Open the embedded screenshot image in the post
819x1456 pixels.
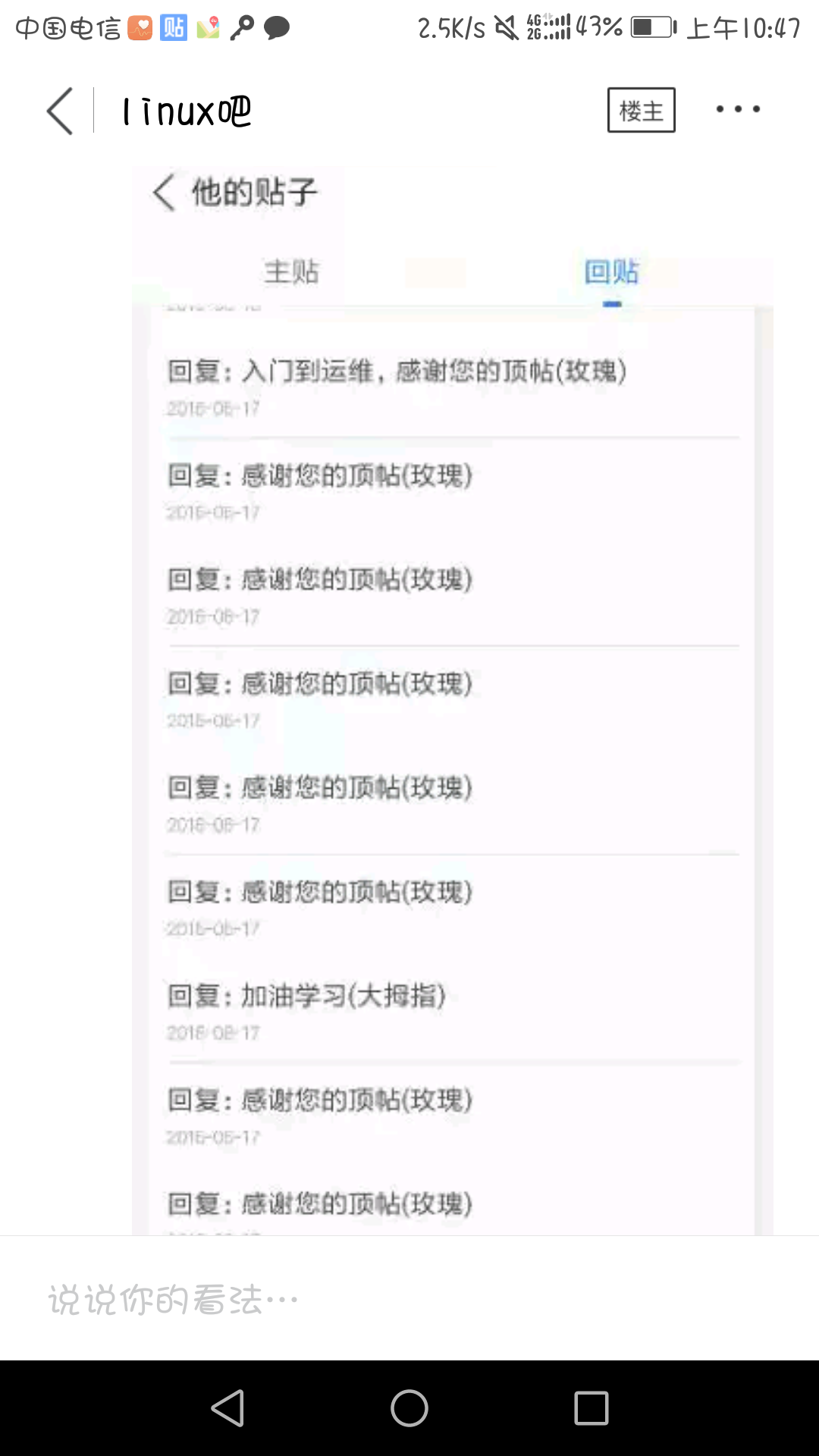452,698
